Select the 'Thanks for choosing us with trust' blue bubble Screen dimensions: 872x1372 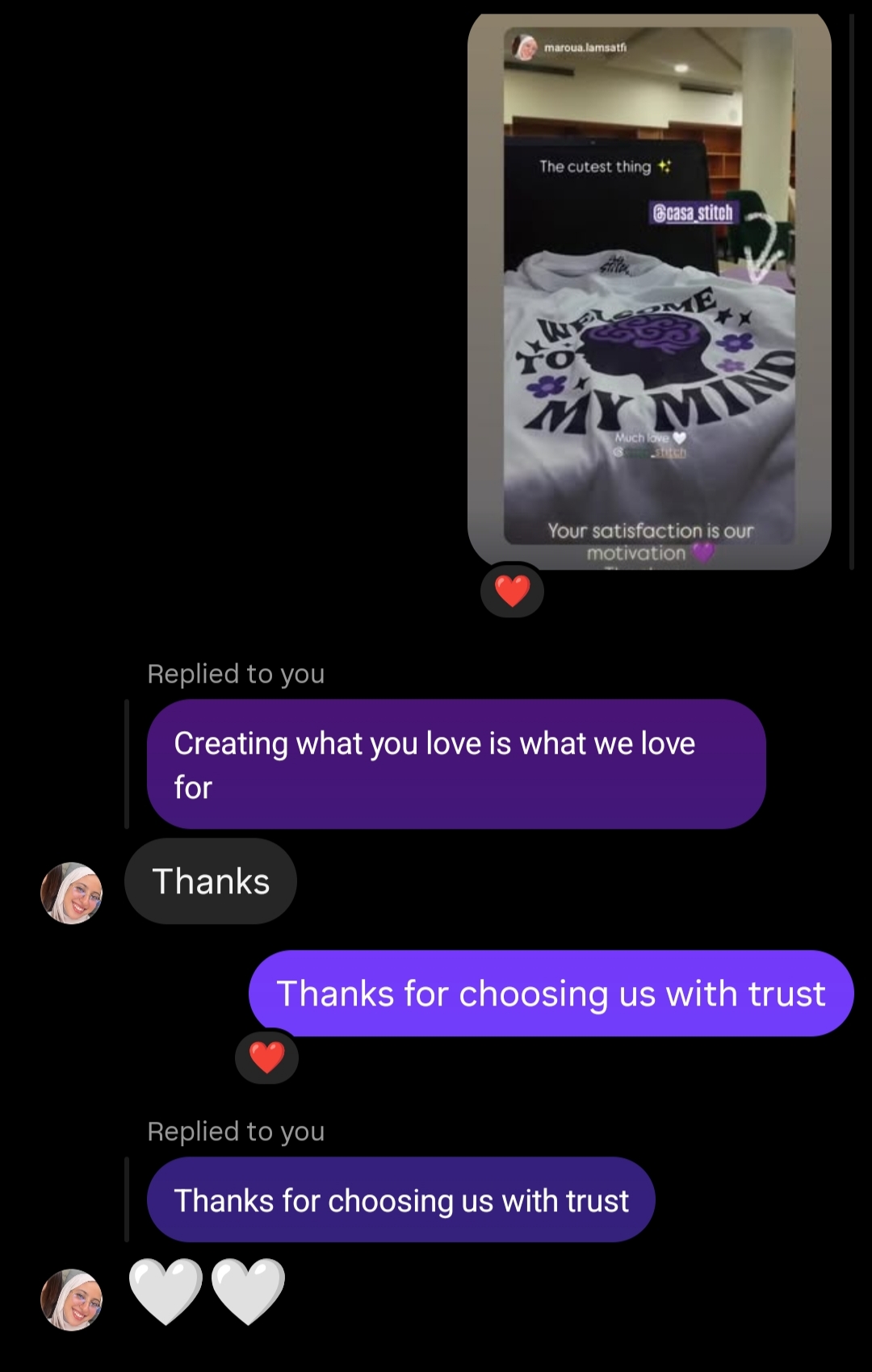551,993
